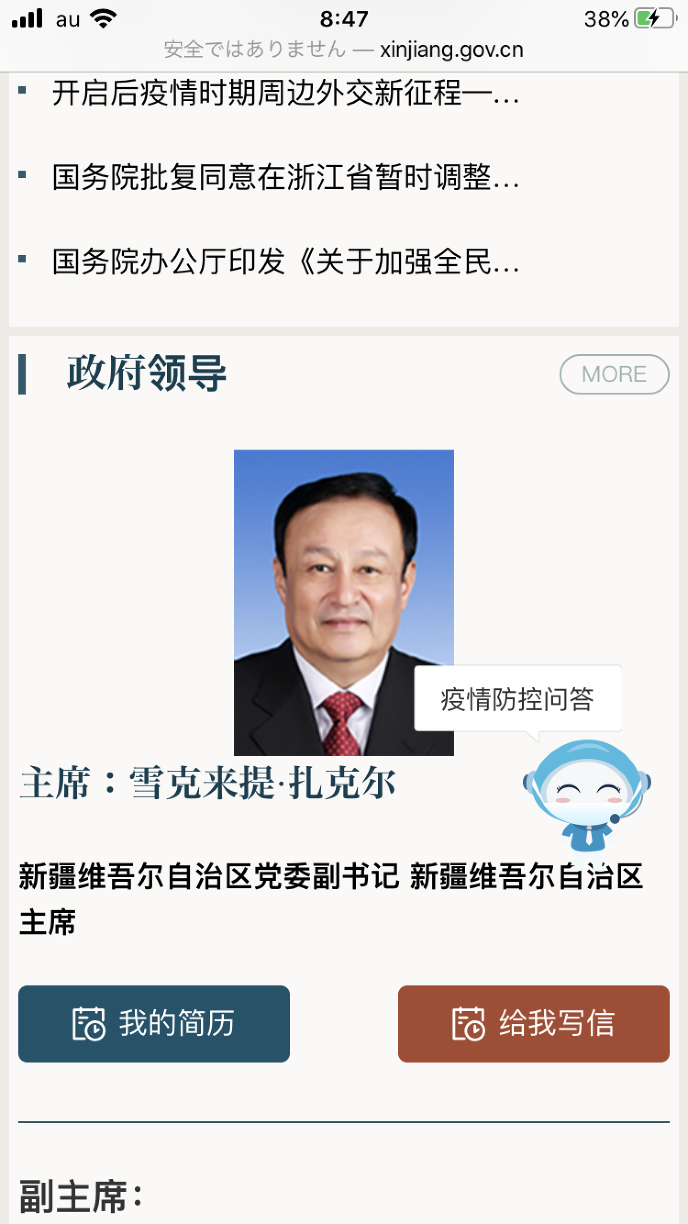Open 我的简历 button
The image size is (688, 1224).
click(154, 1023)
